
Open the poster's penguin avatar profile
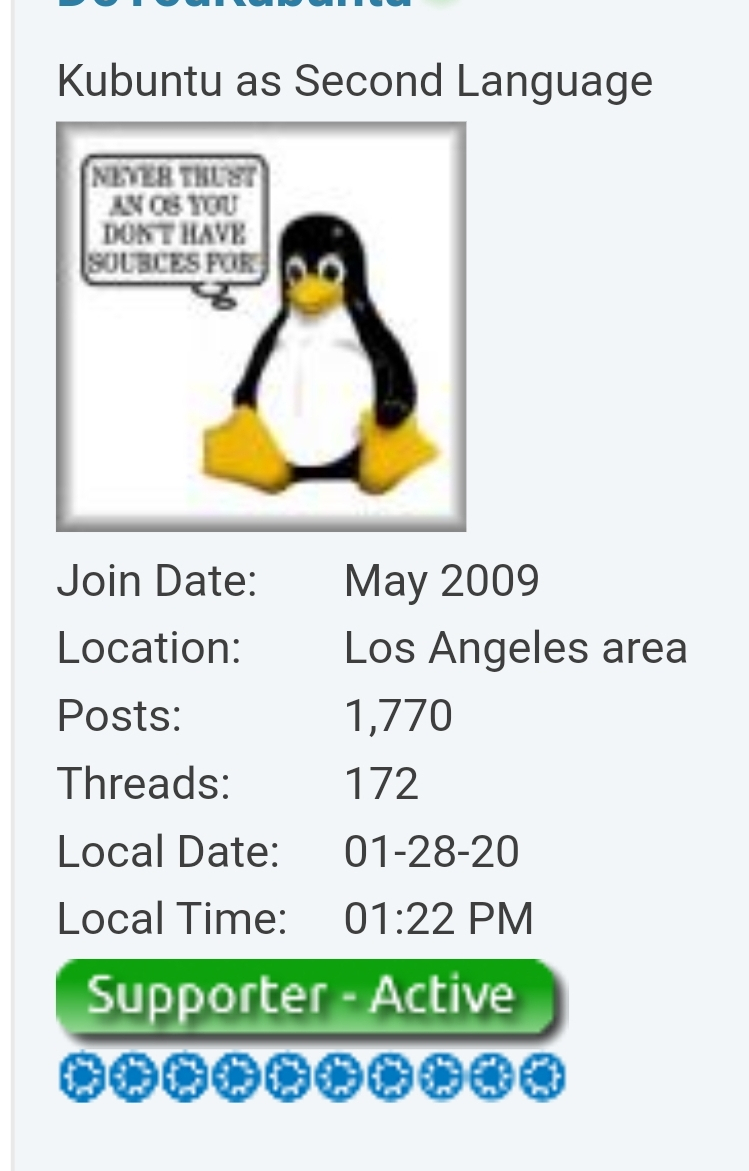[261, 326]
